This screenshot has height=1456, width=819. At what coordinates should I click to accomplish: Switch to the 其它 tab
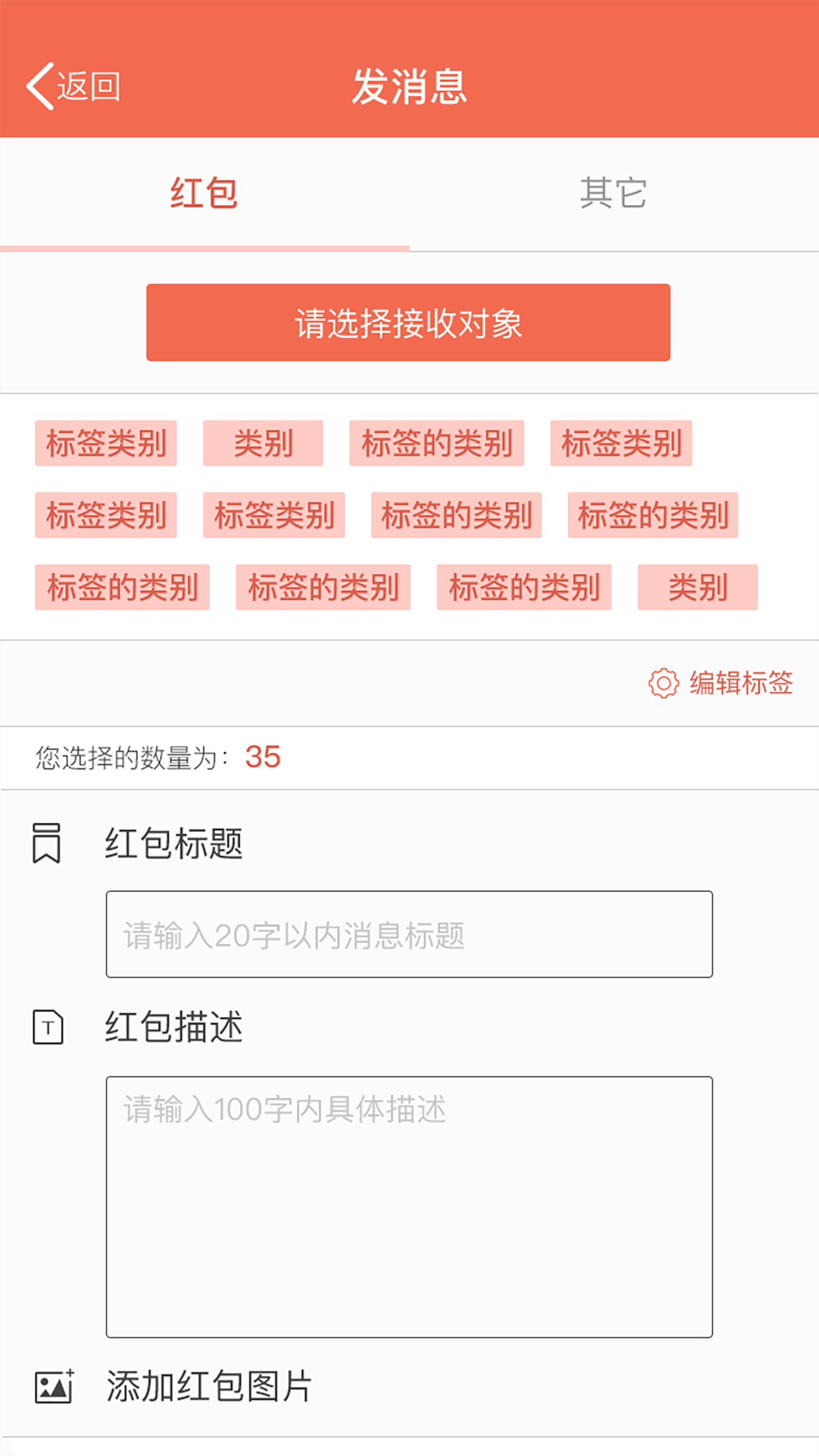[x=613, y=193]
